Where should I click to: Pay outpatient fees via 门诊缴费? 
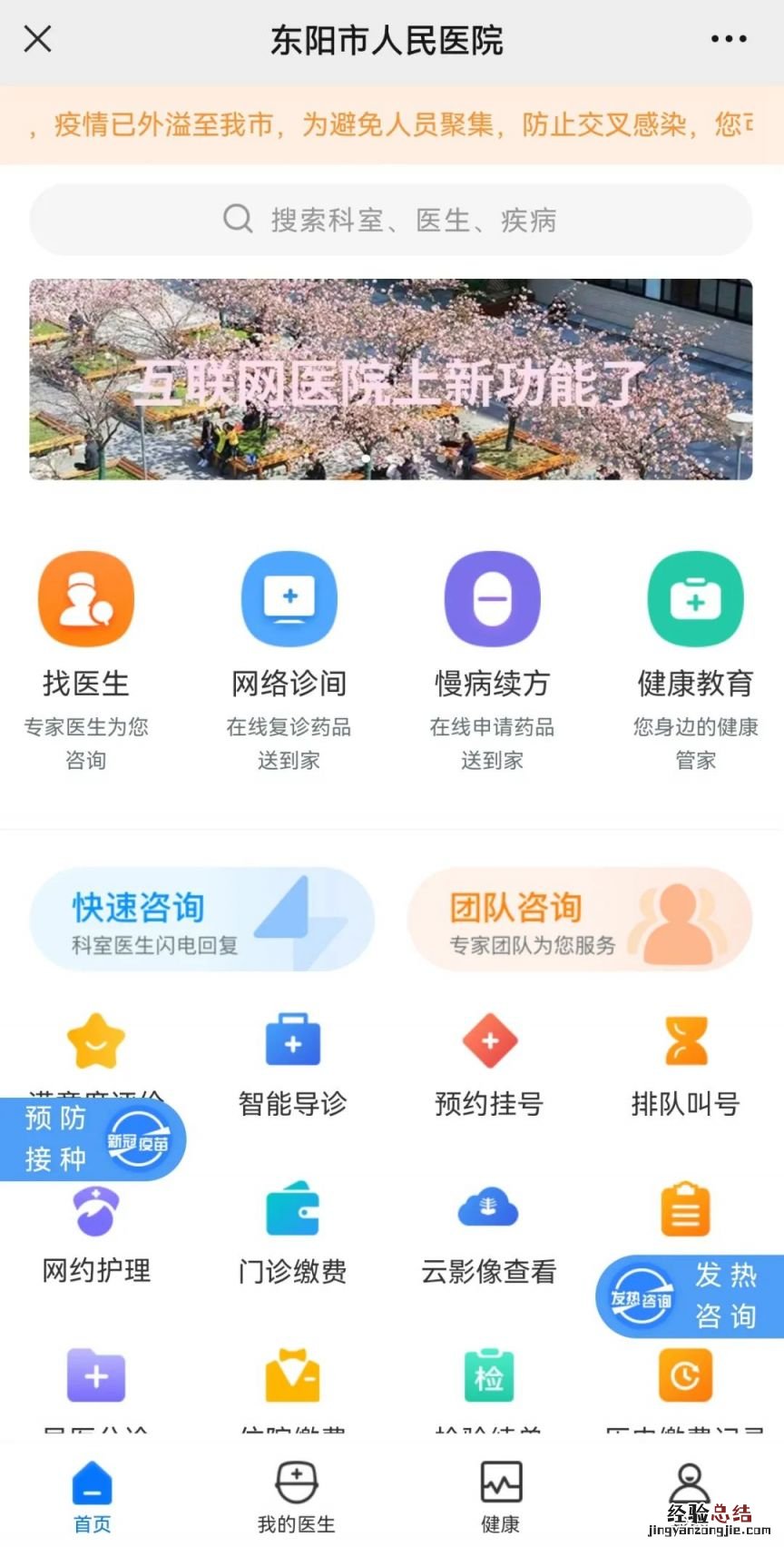pos(292,1235)
